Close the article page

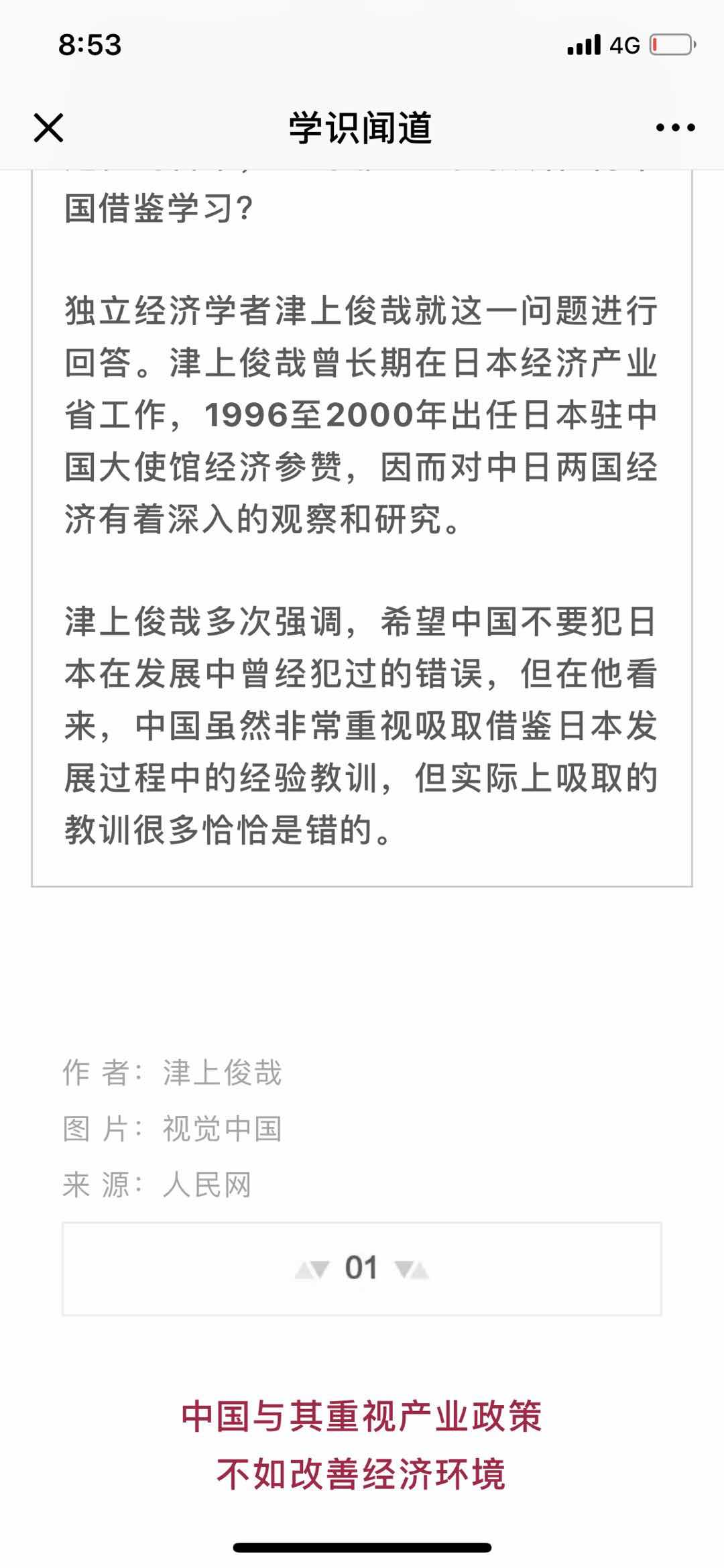48,127
